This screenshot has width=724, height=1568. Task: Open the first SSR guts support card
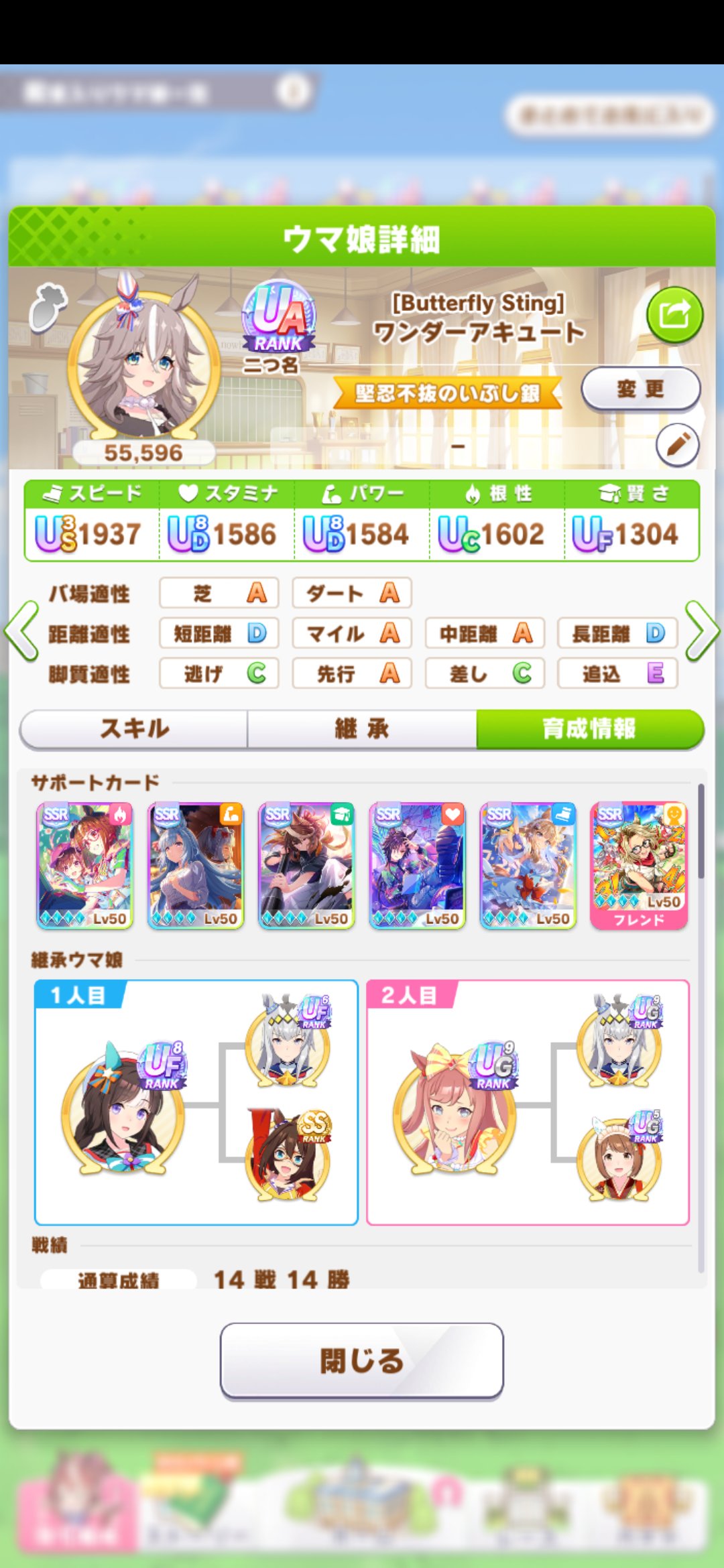[x=84, y=866]
